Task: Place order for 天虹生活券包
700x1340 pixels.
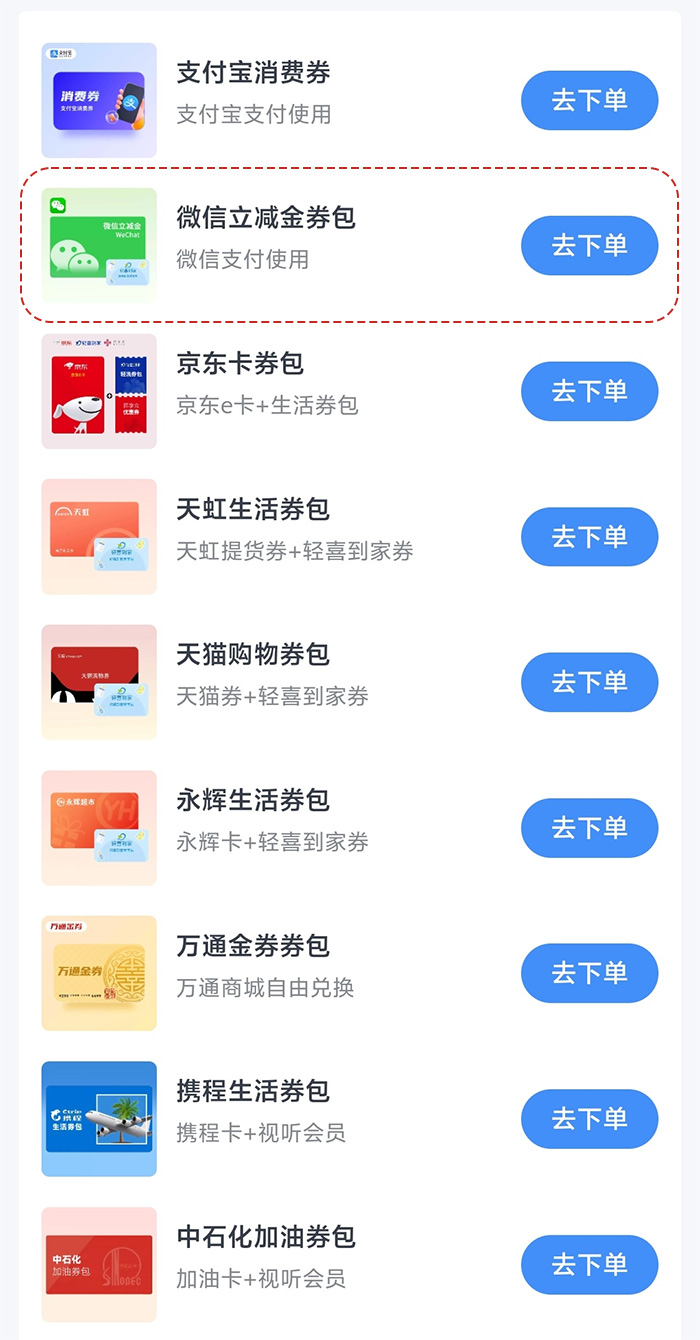Action: 589,537
